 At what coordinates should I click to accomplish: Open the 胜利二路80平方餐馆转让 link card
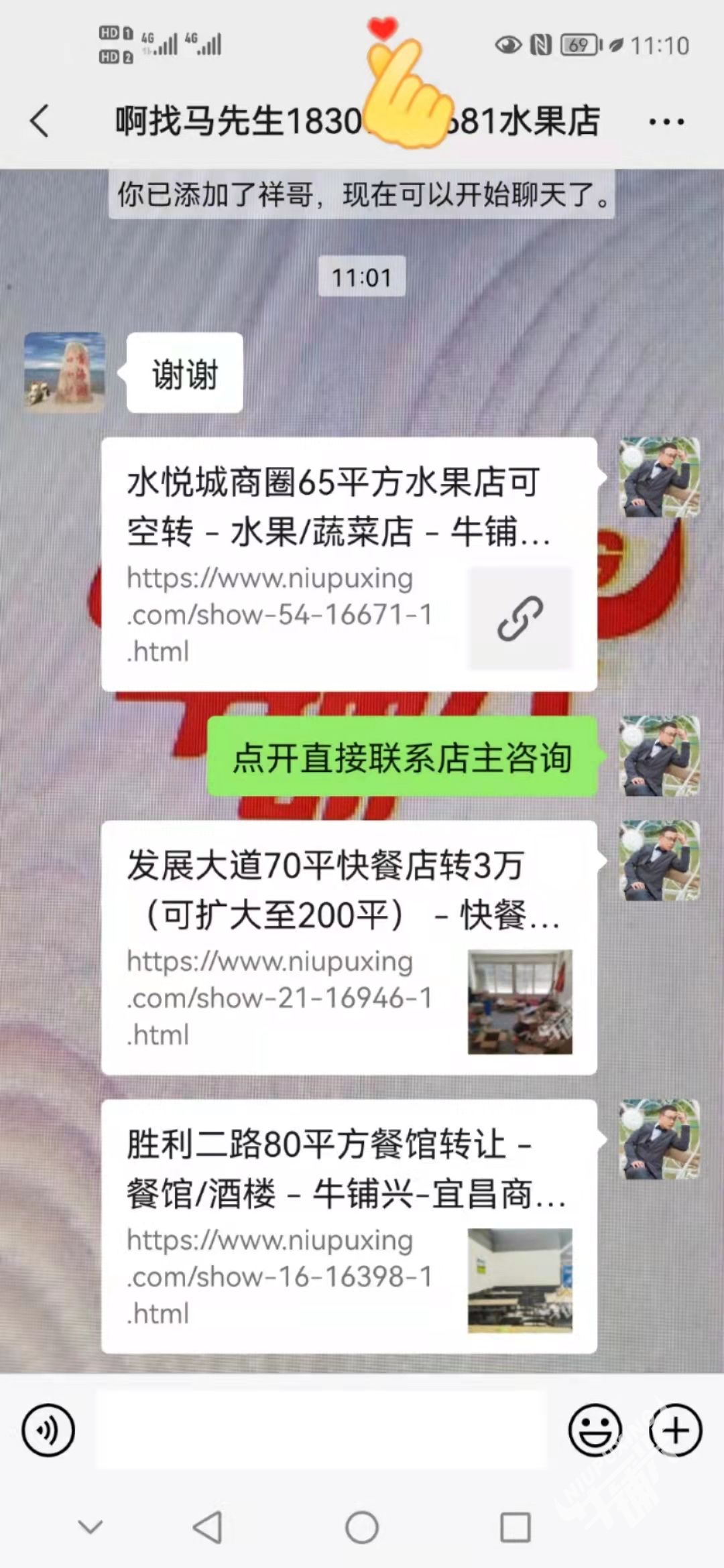tap(349, 1226)
